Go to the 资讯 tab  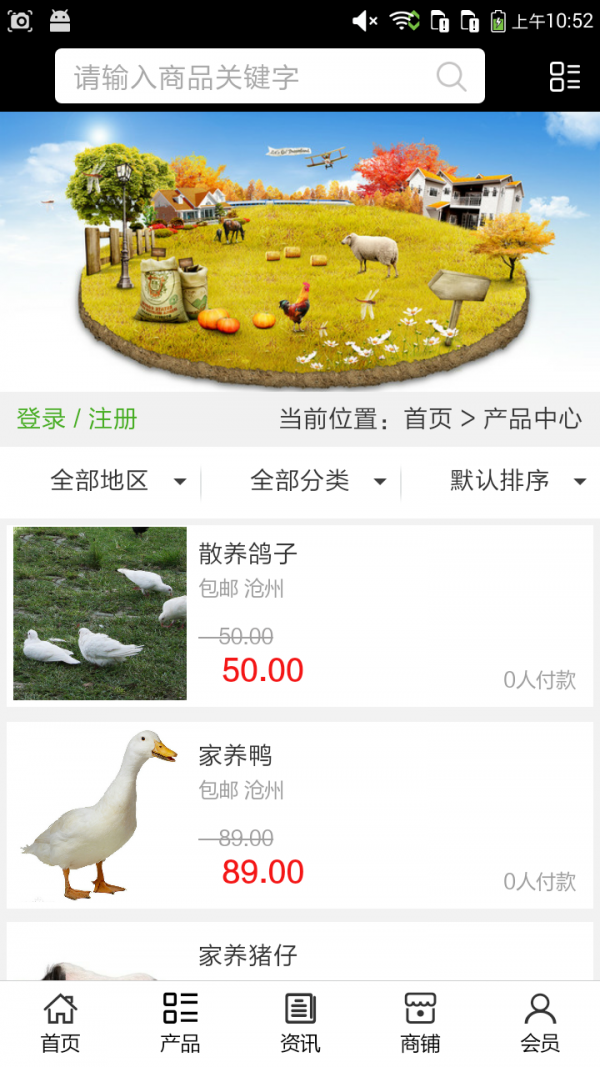(x=300, y=1023)
